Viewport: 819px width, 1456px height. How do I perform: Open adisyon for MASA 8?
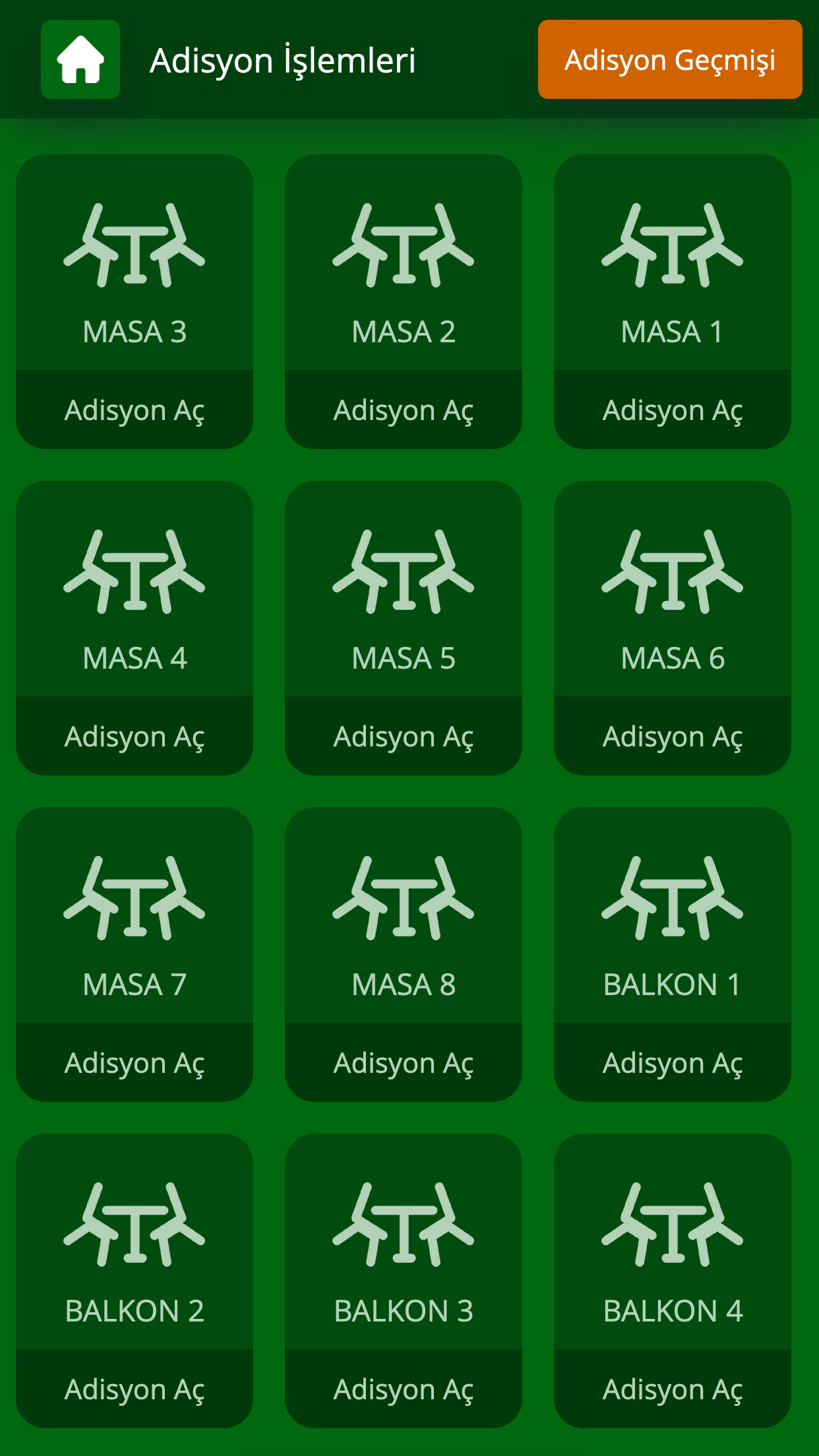pos(404,1062)
